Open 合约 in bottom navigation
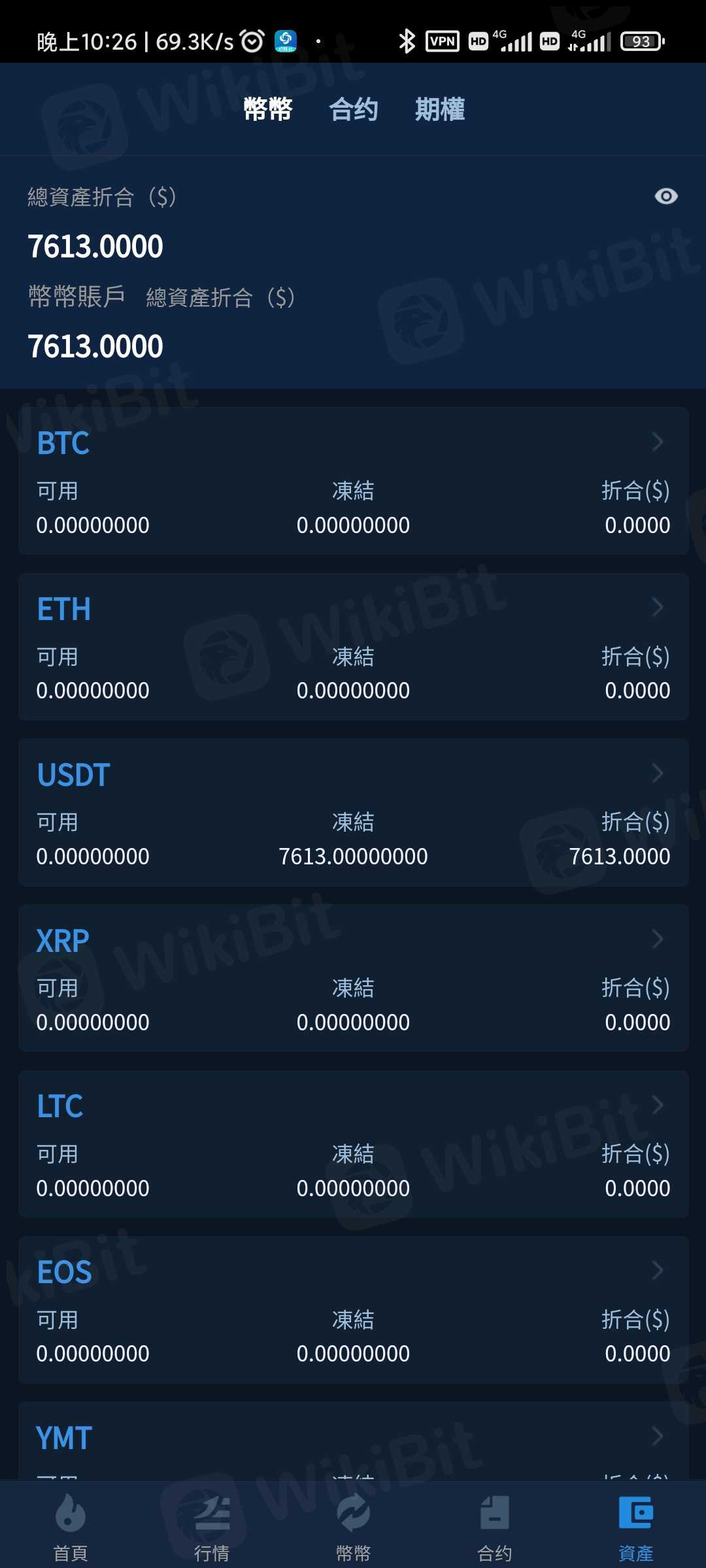The image size is (706, 1568). click(x=494, y=1527)
